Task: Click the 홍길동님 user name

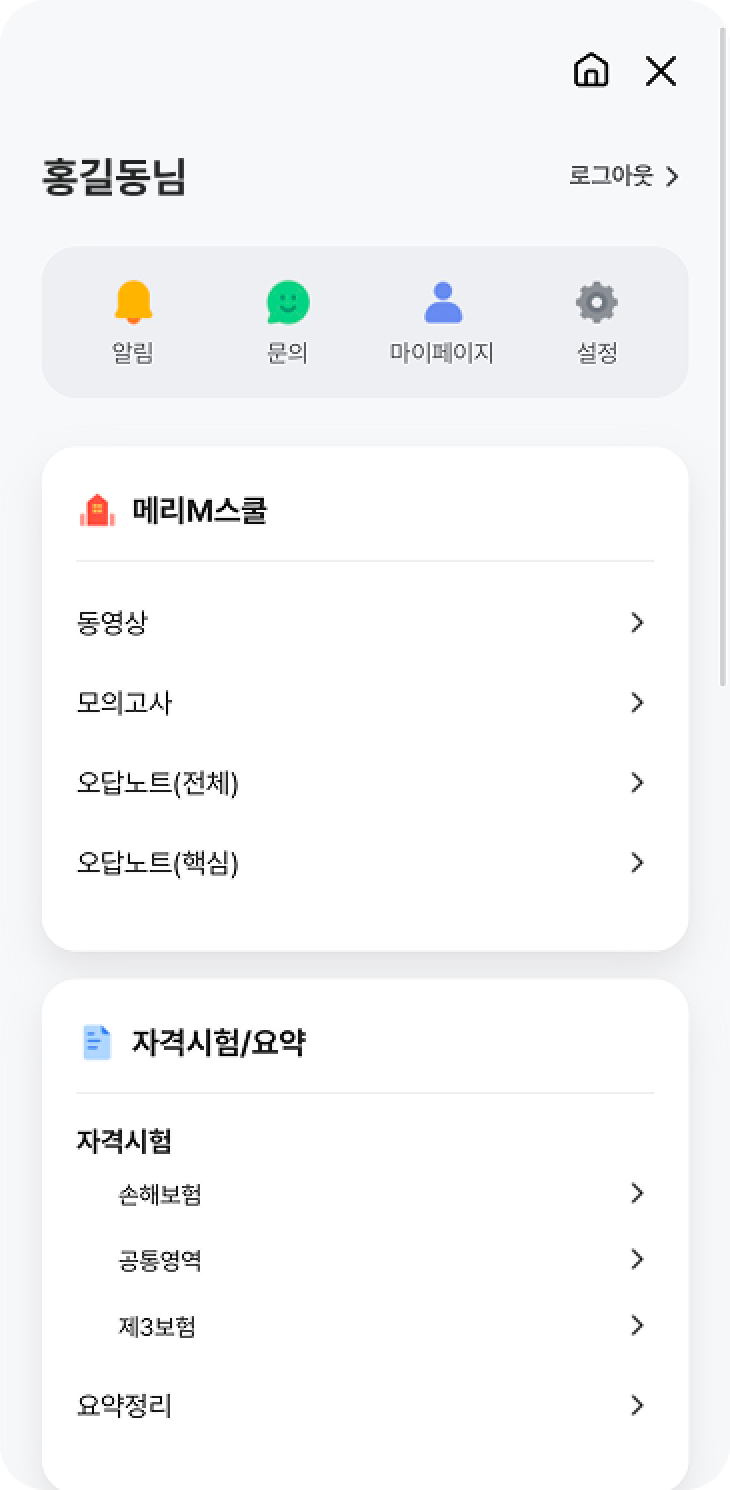Action: pyautogui.click(x=115, y=176)
